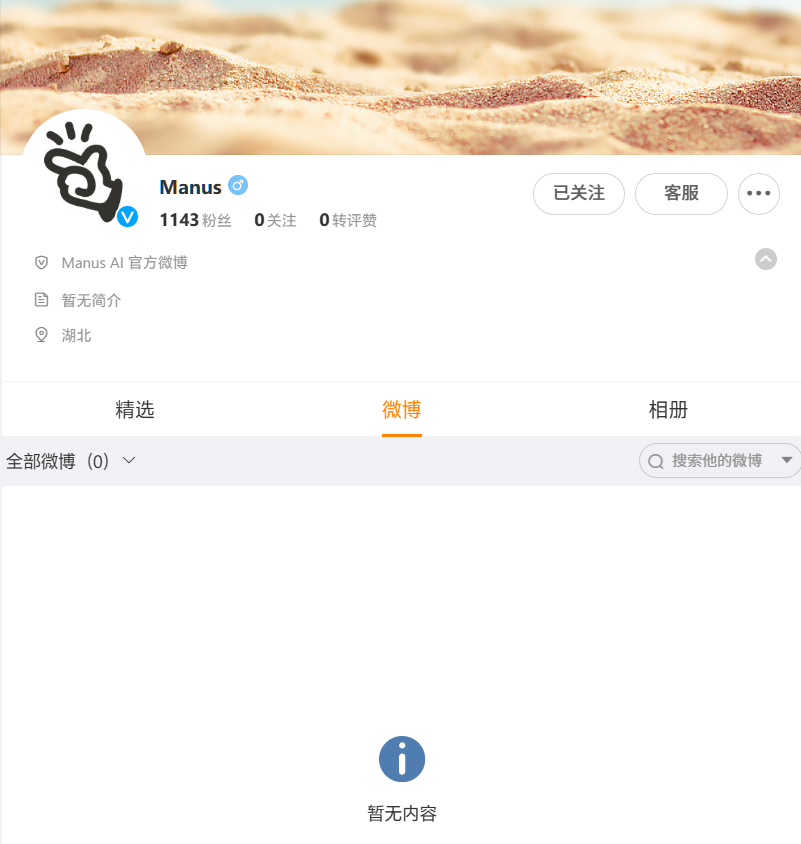This screenshot has height=844, width=801.
Task: Collapse the profile info section
Action: [x=765, y=260]
